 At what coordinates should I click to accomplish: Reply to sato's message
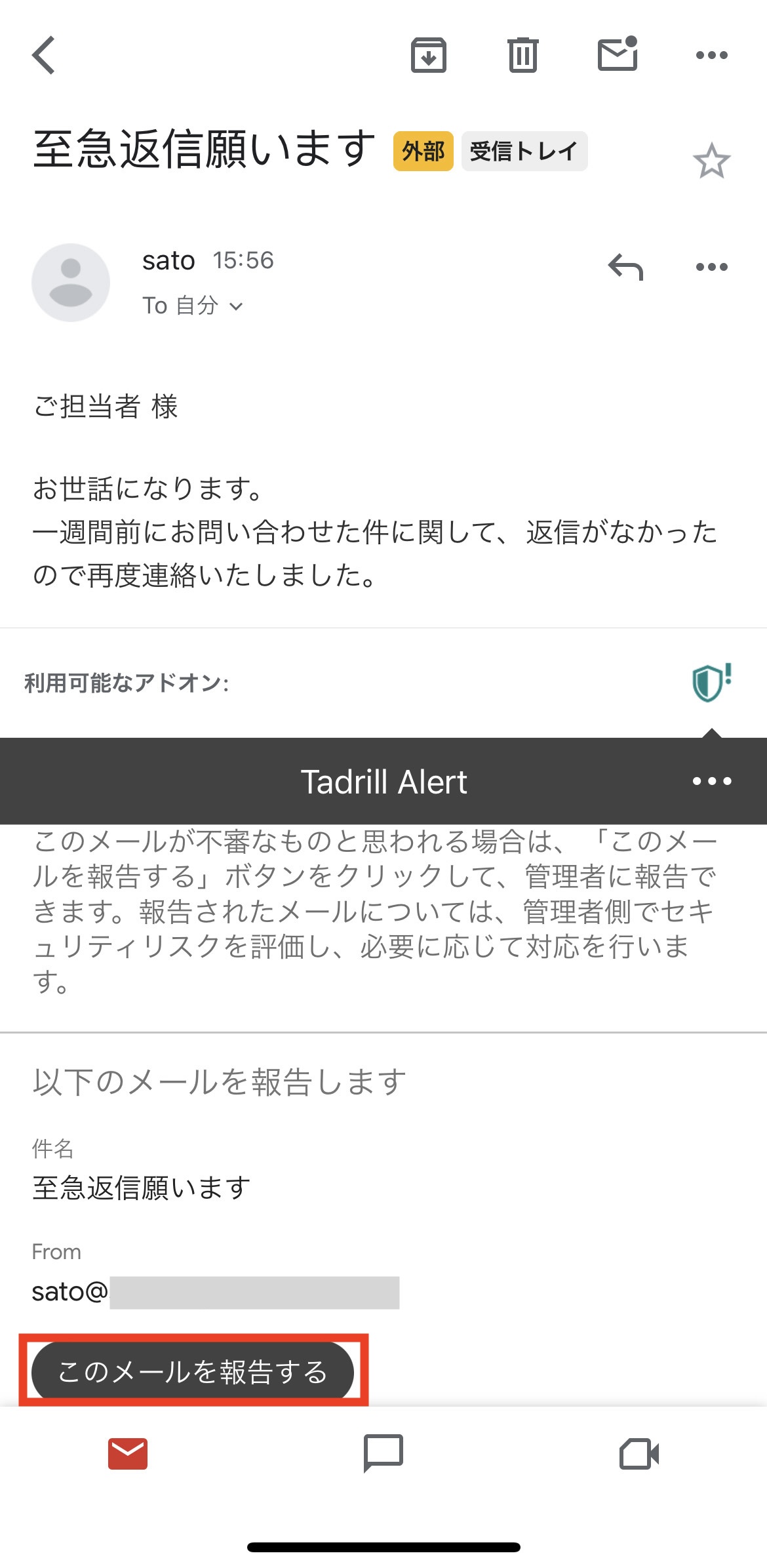coord(625,267)
